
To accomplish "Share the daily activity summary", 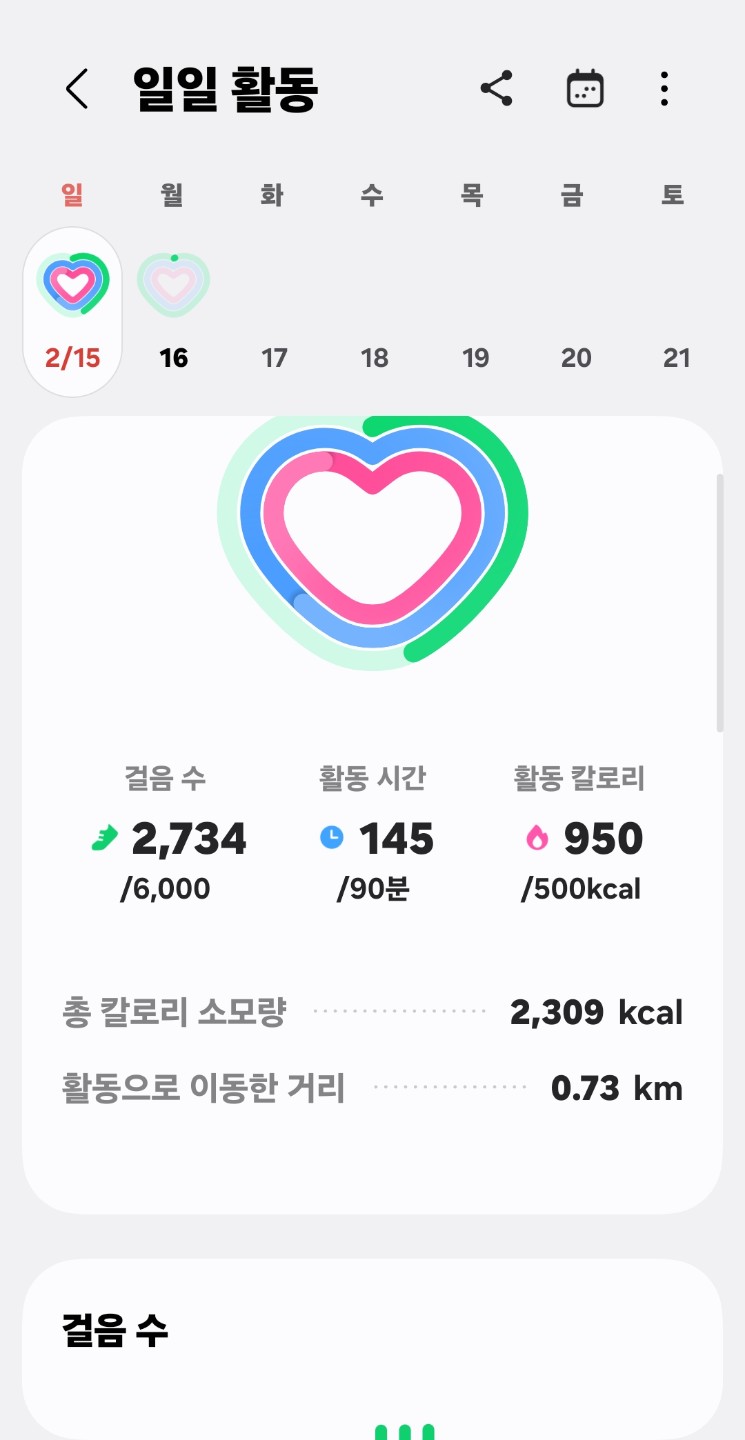I will (497, 89).
